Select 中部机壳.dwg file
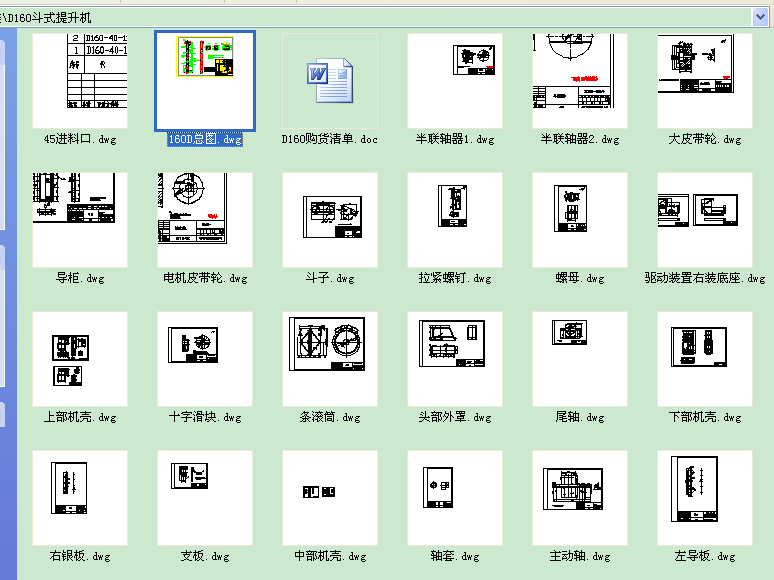 point(330,497)
